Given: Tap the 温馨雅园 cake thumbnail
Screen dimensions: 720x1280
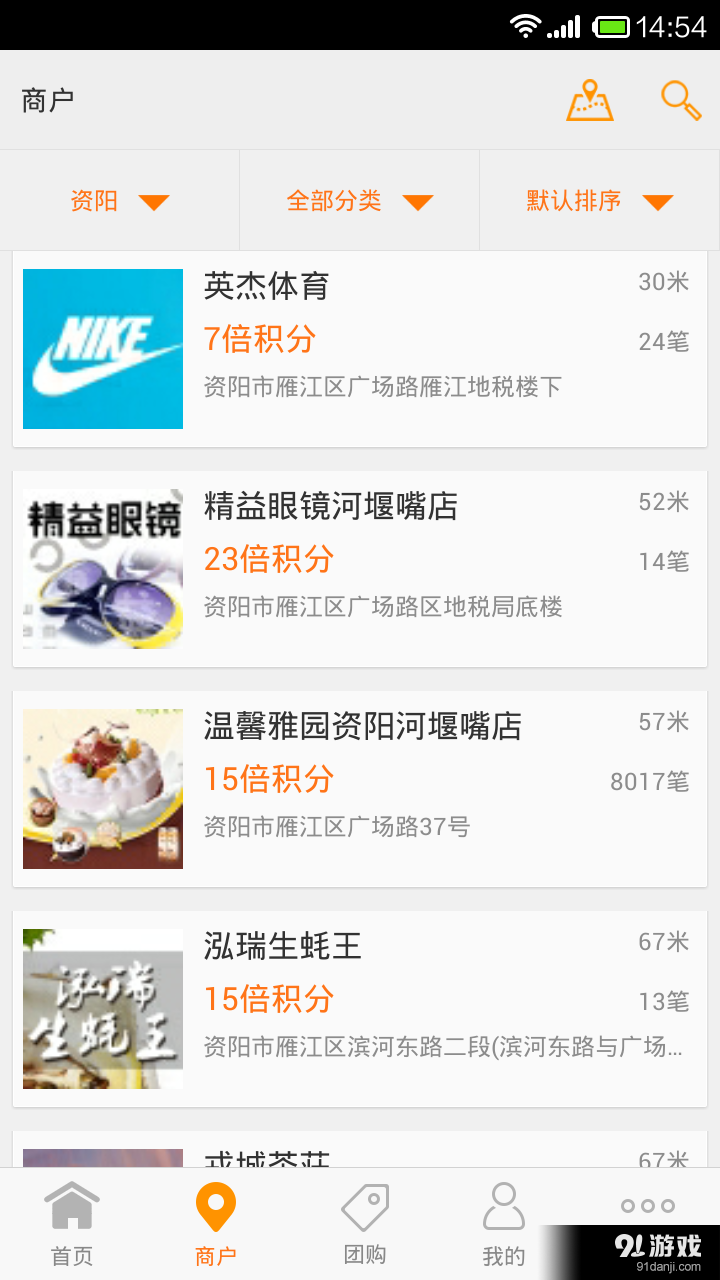Looking at the screenshot, I should pyautogui.click(x=103, y=788).
